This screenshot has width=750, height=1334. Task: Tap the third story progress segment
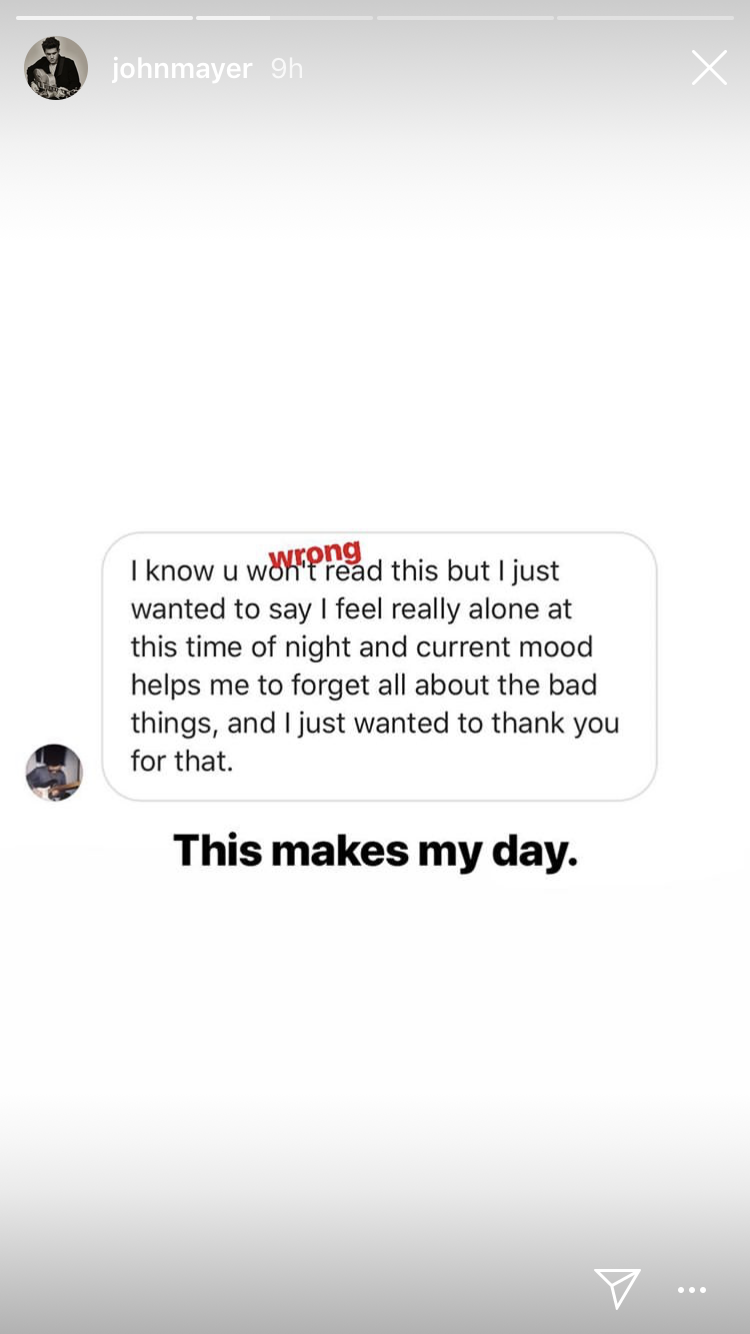click(465, 16)
